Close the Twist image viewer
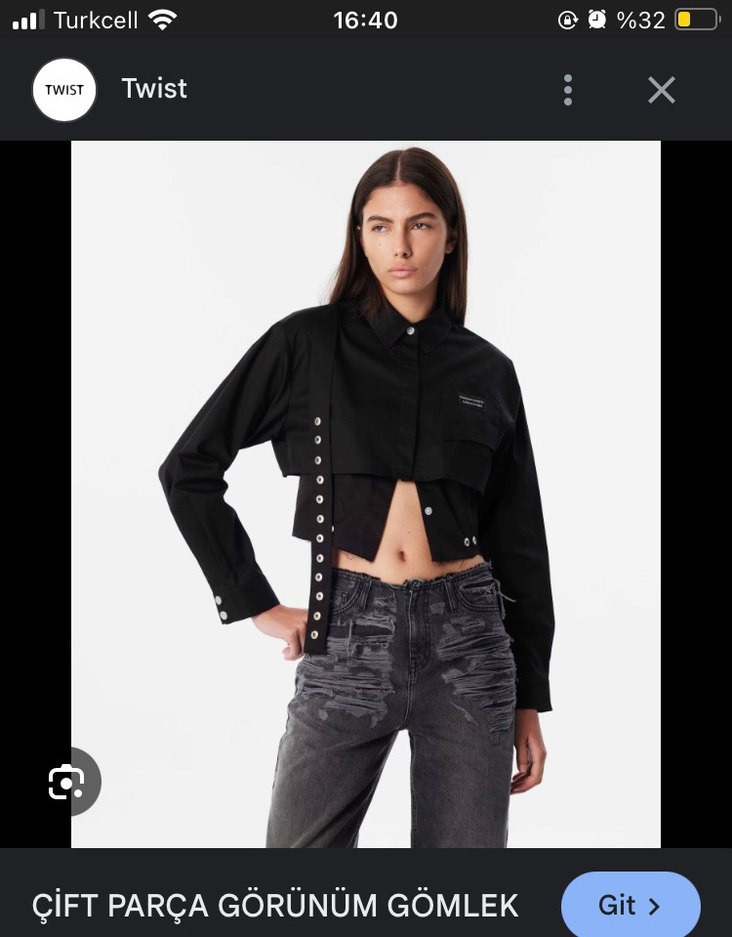 pos(661,90)
